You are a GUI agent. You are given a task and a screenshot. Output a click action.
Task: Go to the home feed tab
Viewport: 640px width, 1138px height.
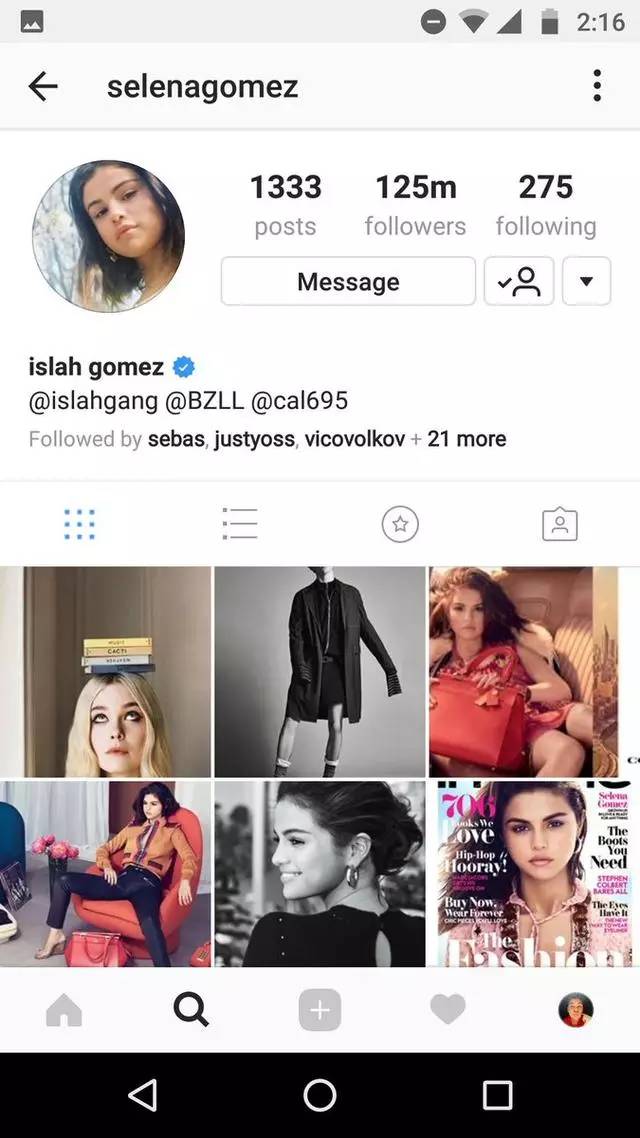[x=64, y=1011]
